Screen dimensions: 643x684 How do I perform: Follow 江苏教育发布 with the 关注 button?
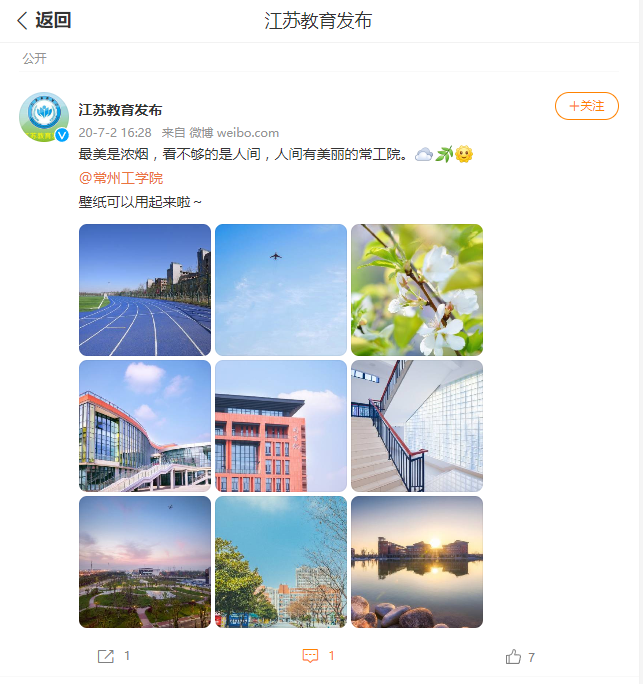[587, 106]
